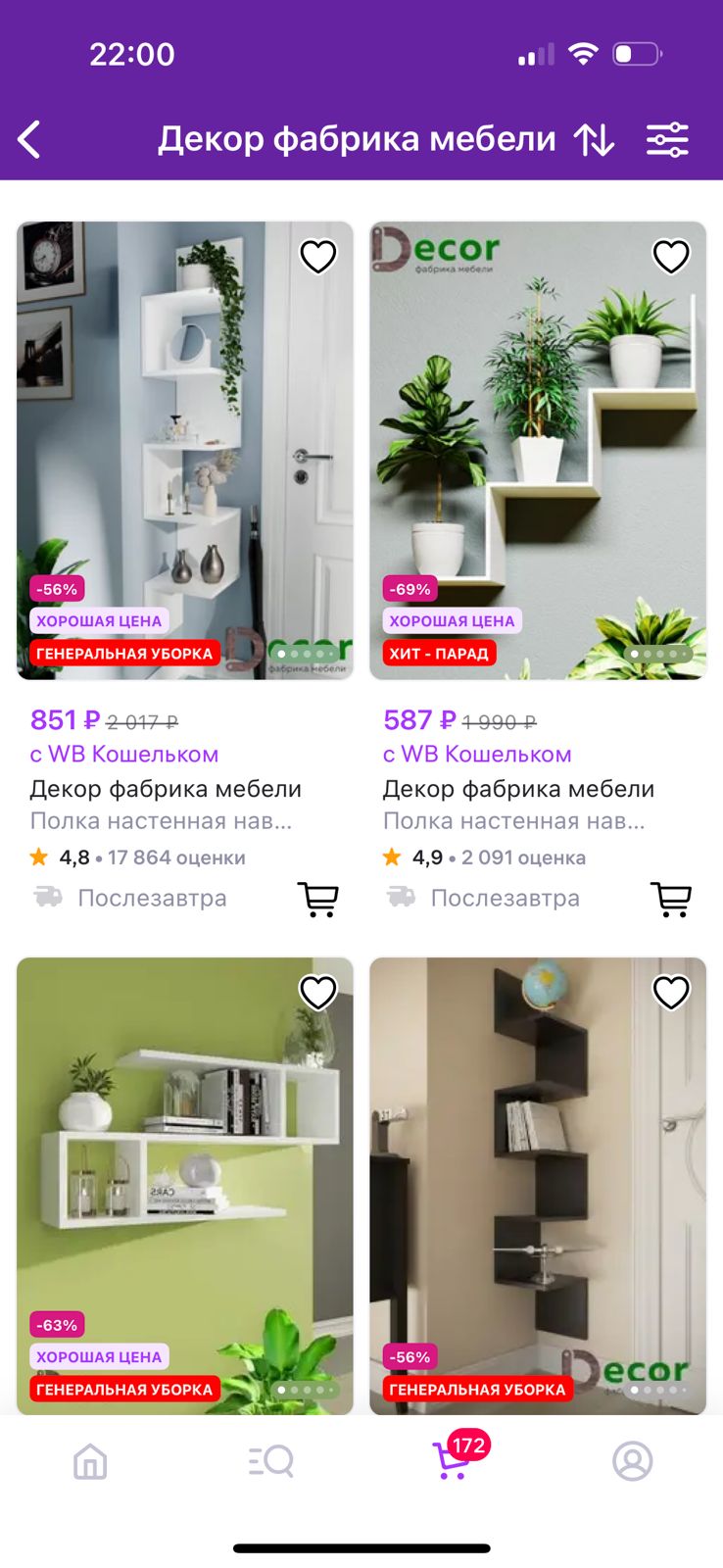Open the filters sliders icon
This screenshot has height=1568, width=723.
tap(667, 140)
